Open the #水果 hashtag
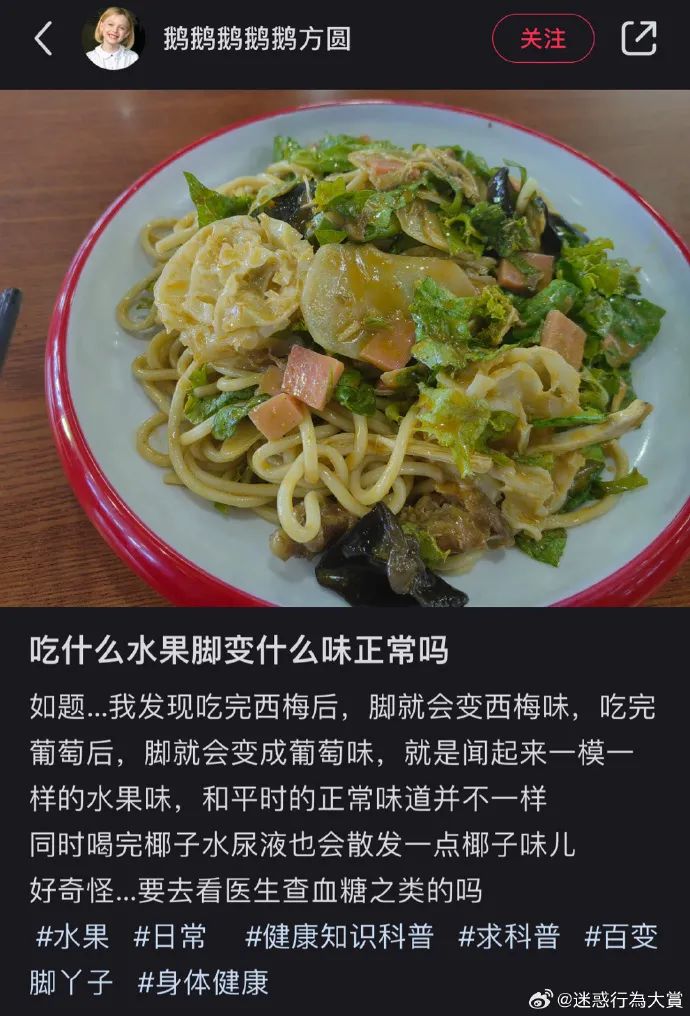The height and width of the screenshot is (1016, 690). pyautogui.click(x=73, y=937)
